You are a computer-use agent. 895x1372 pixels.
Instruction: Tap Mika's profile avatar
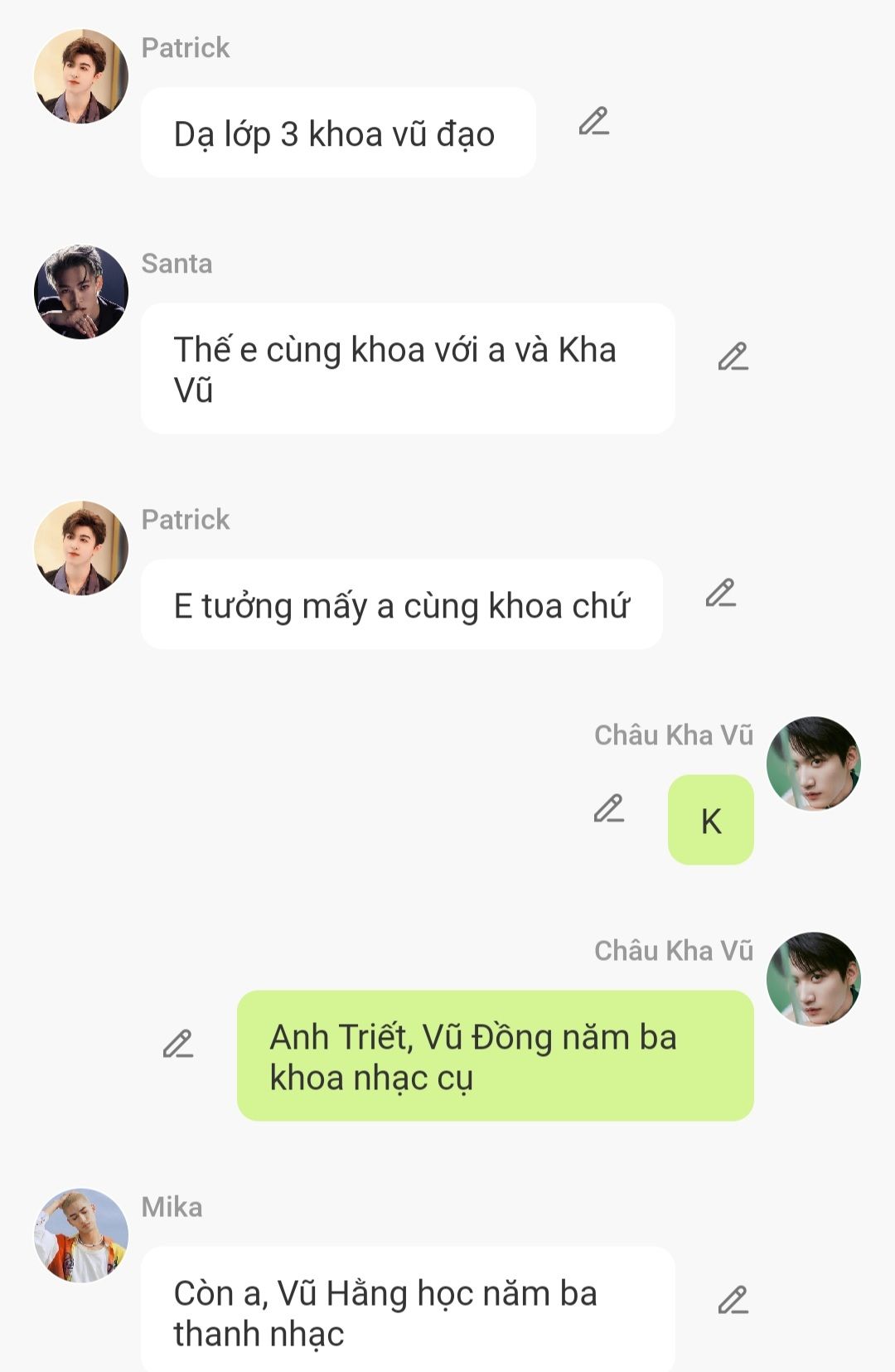click(x=81, y=1235)
